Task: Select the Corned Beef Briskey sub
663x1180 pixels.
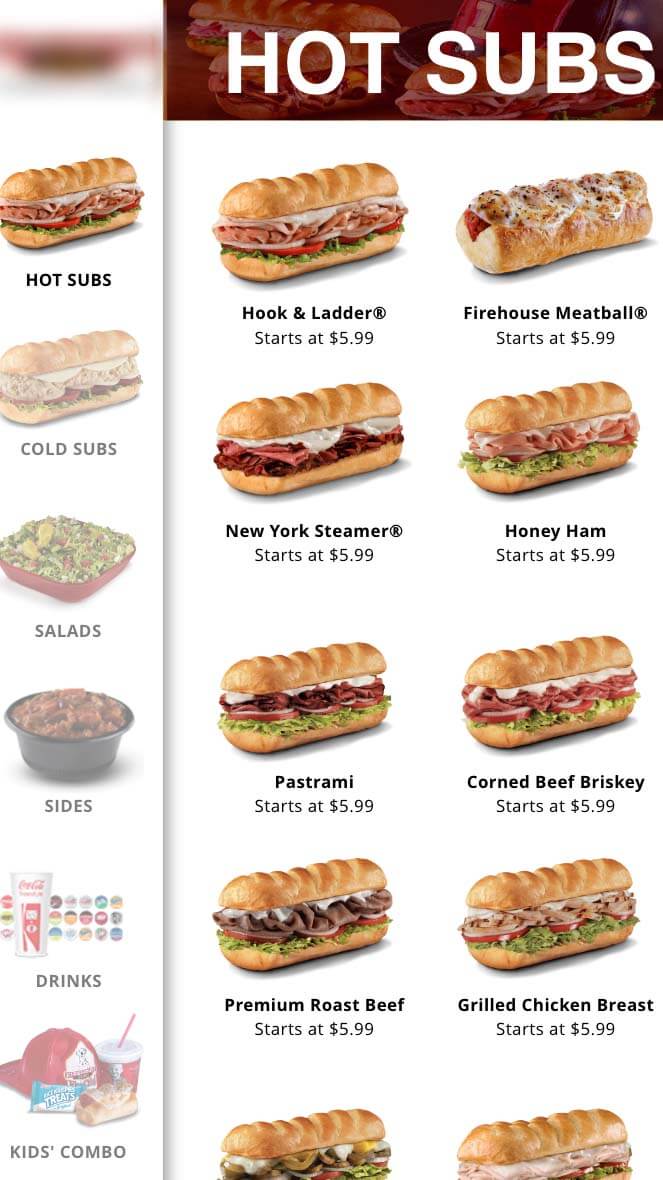Action: coord(555,726)
